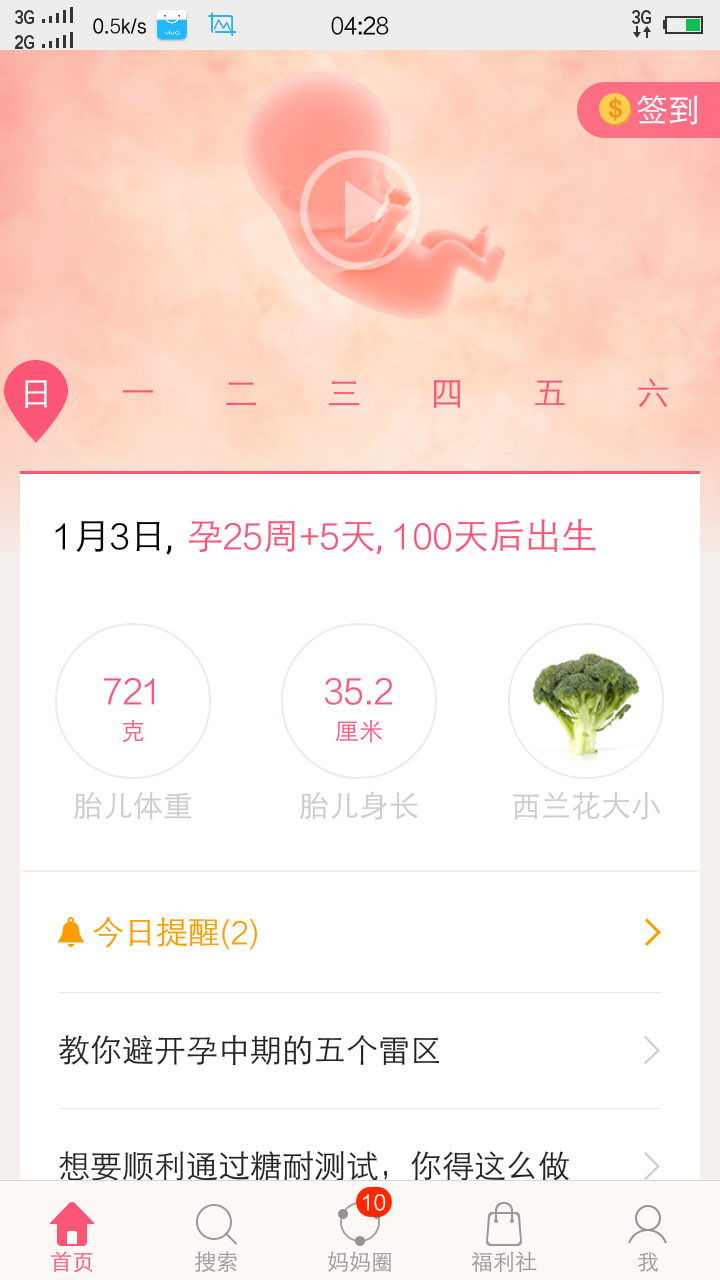Viewport: 720px width, 1280px height.
Task: Select 五 (Friday) in the week selector
Action: [550, 394]
